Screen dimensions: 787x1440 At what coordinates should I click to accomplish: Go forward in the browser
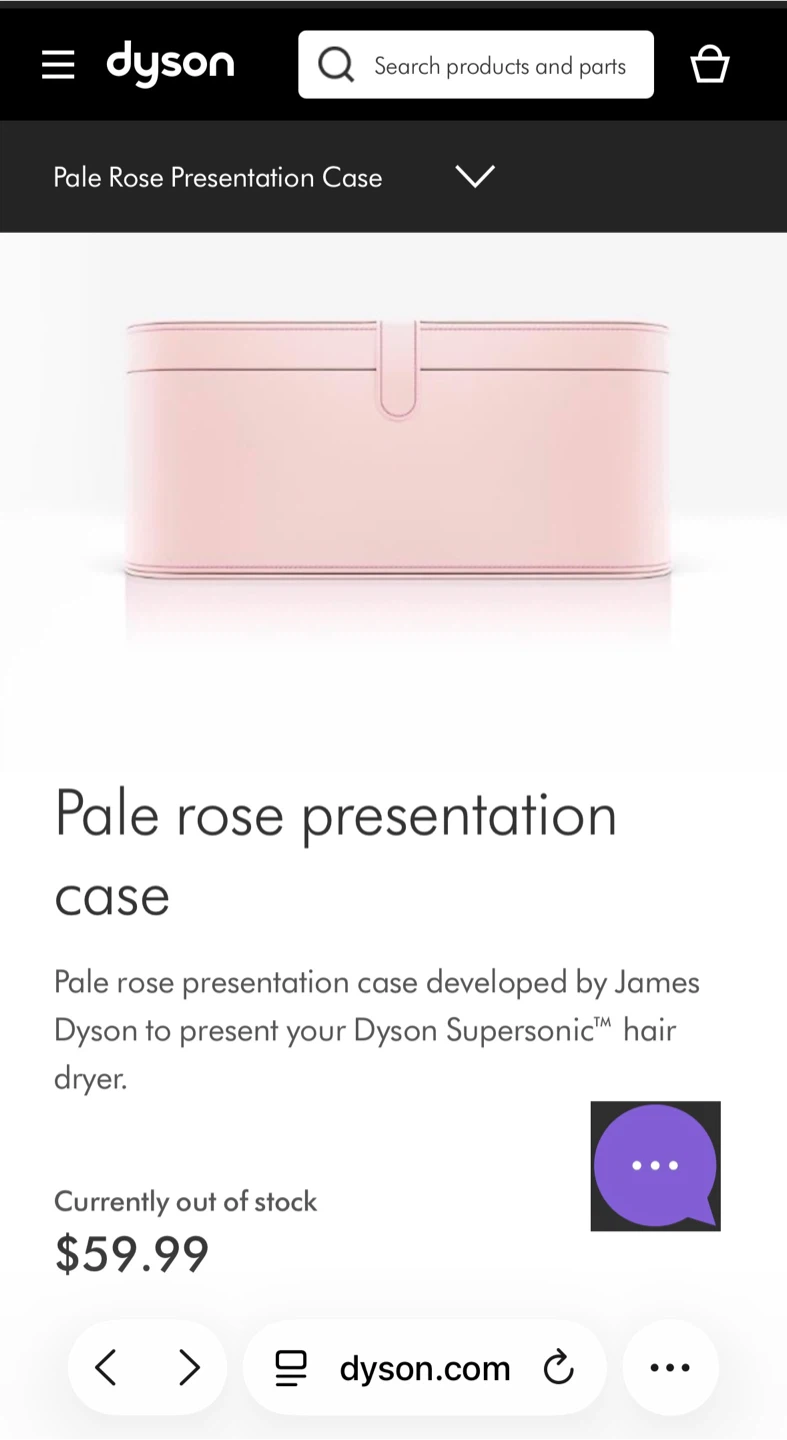tap(189, 1367)
